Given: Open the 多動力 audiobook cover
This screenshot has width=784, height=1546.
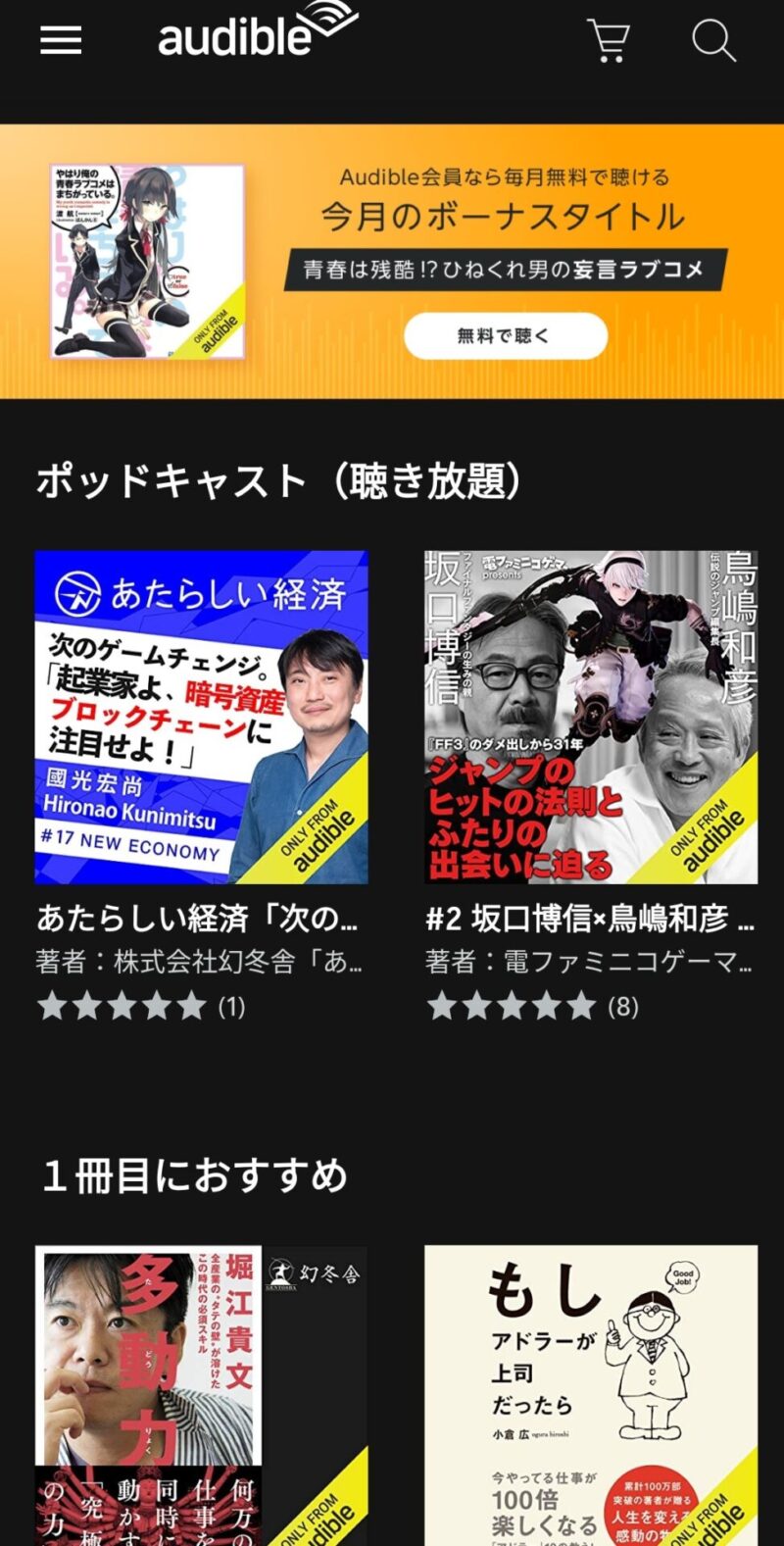Looking at the screenshot, I should click(201, 1395).
